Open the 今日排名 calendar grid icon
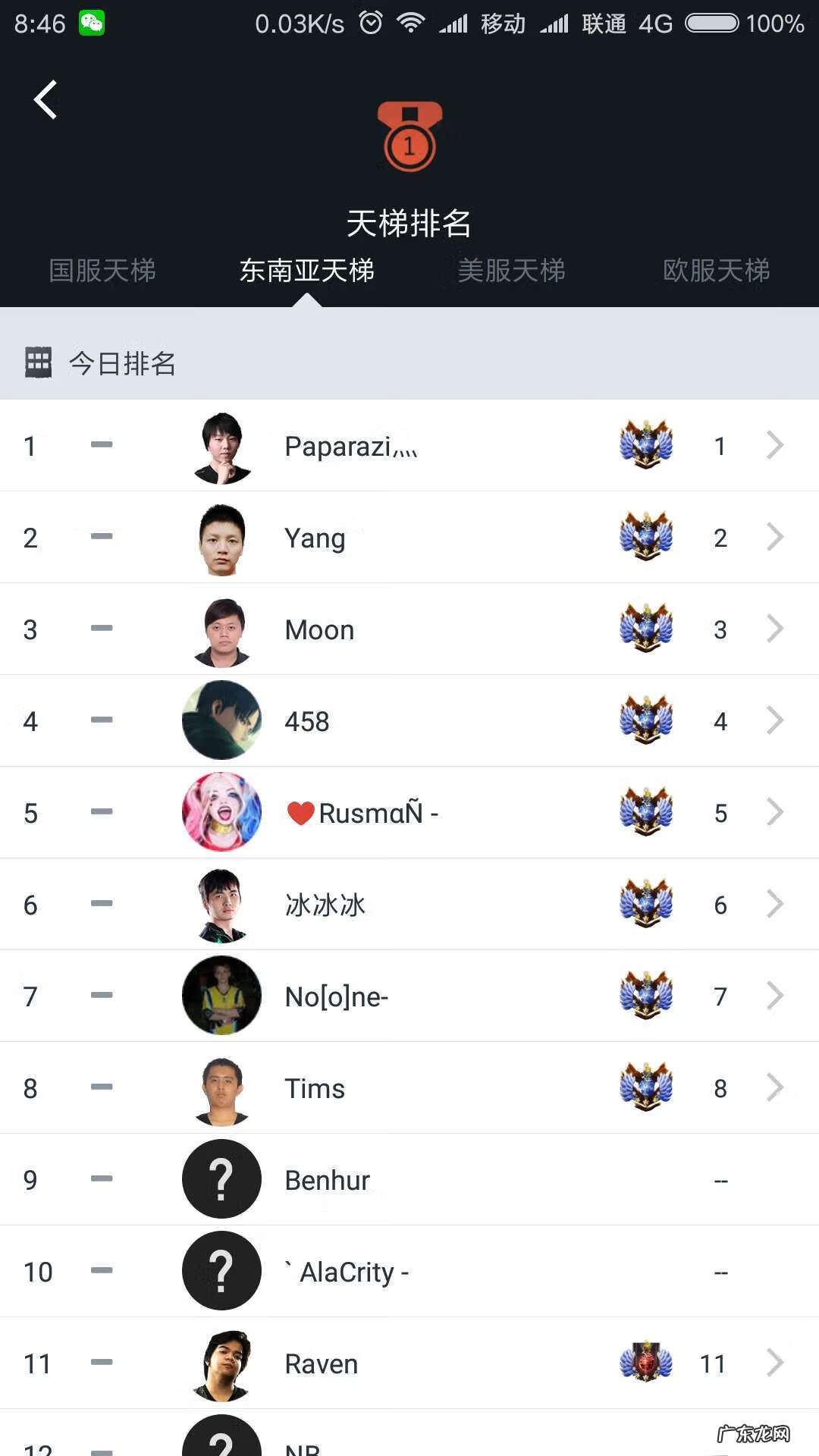Screen dimensions: 819x1456 click(x=38, y=363)
